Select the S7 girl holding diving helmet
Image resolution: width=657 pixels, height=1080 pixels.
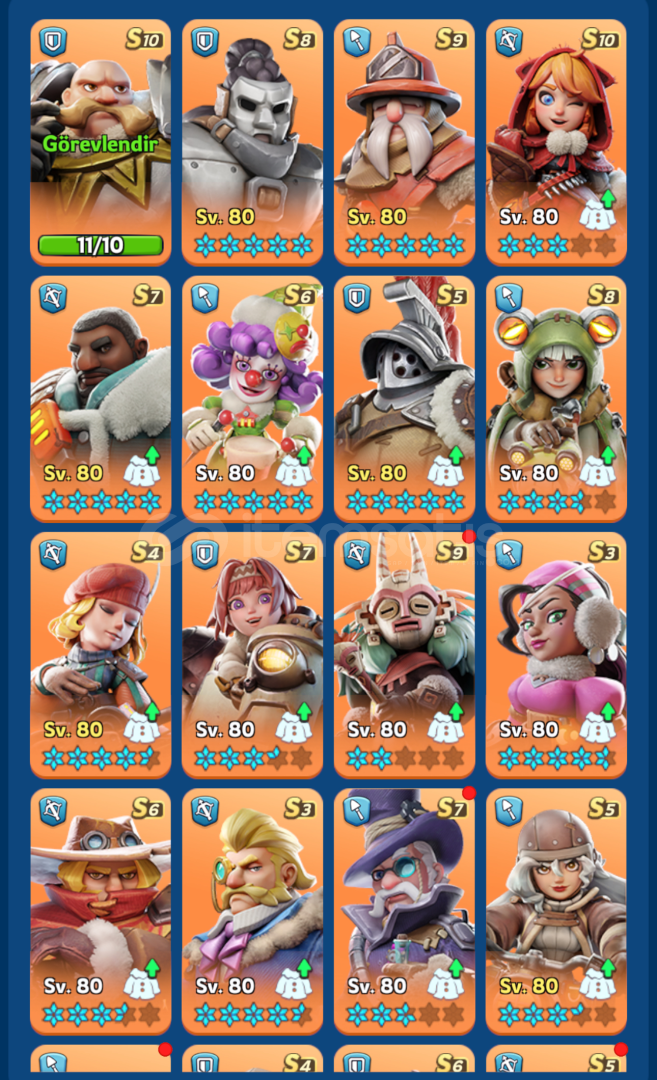pyautogui.click(x=252, y=655)
